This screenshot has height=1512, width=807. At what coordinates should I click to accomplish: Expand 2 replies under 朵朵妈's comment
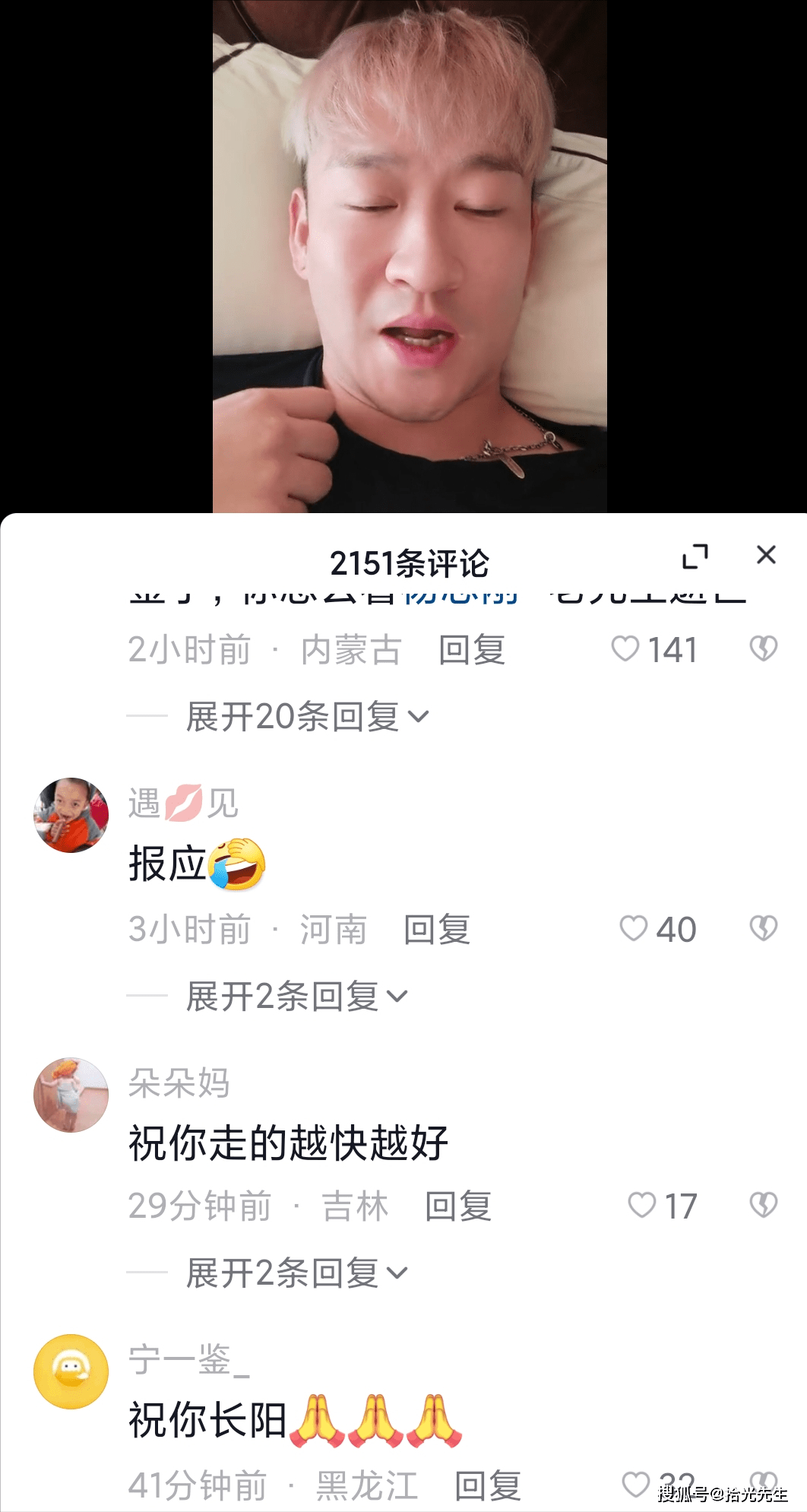(x=296, y=1273)
